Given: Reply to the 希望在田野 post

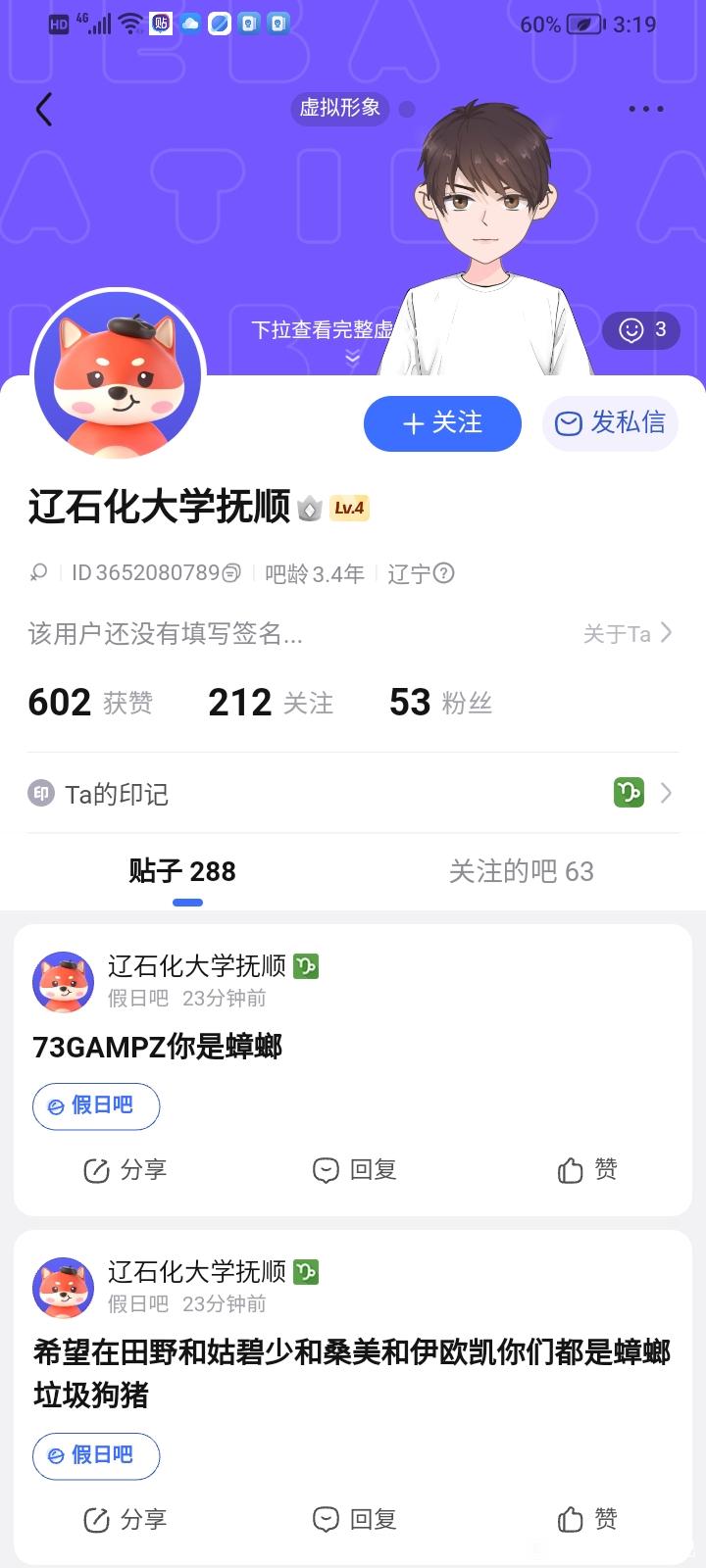Looking at the screenshot, I should pyautogui.click(x=354, y=1520).
